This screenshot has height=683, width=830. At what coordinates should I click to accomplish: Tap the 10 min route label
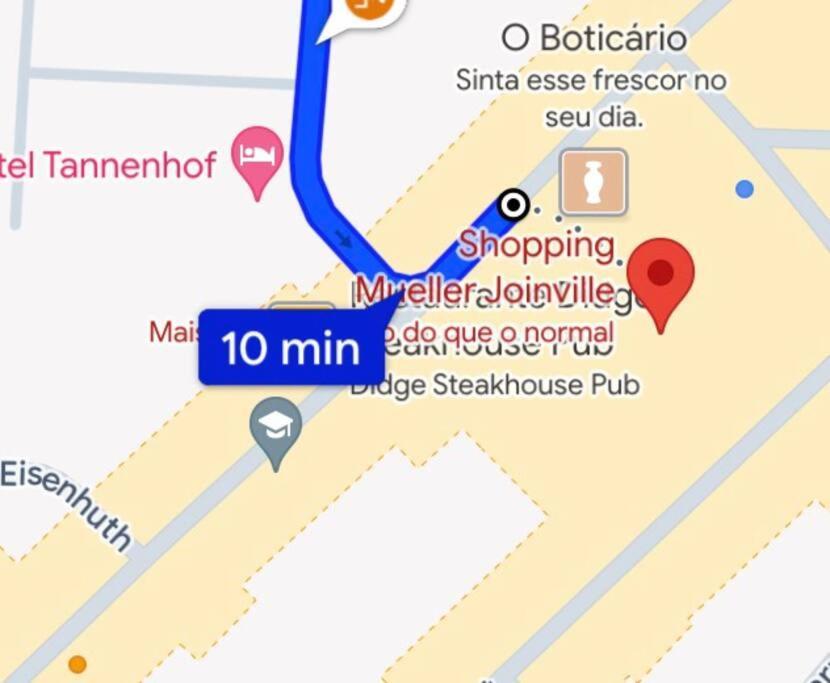coord(290,348)
